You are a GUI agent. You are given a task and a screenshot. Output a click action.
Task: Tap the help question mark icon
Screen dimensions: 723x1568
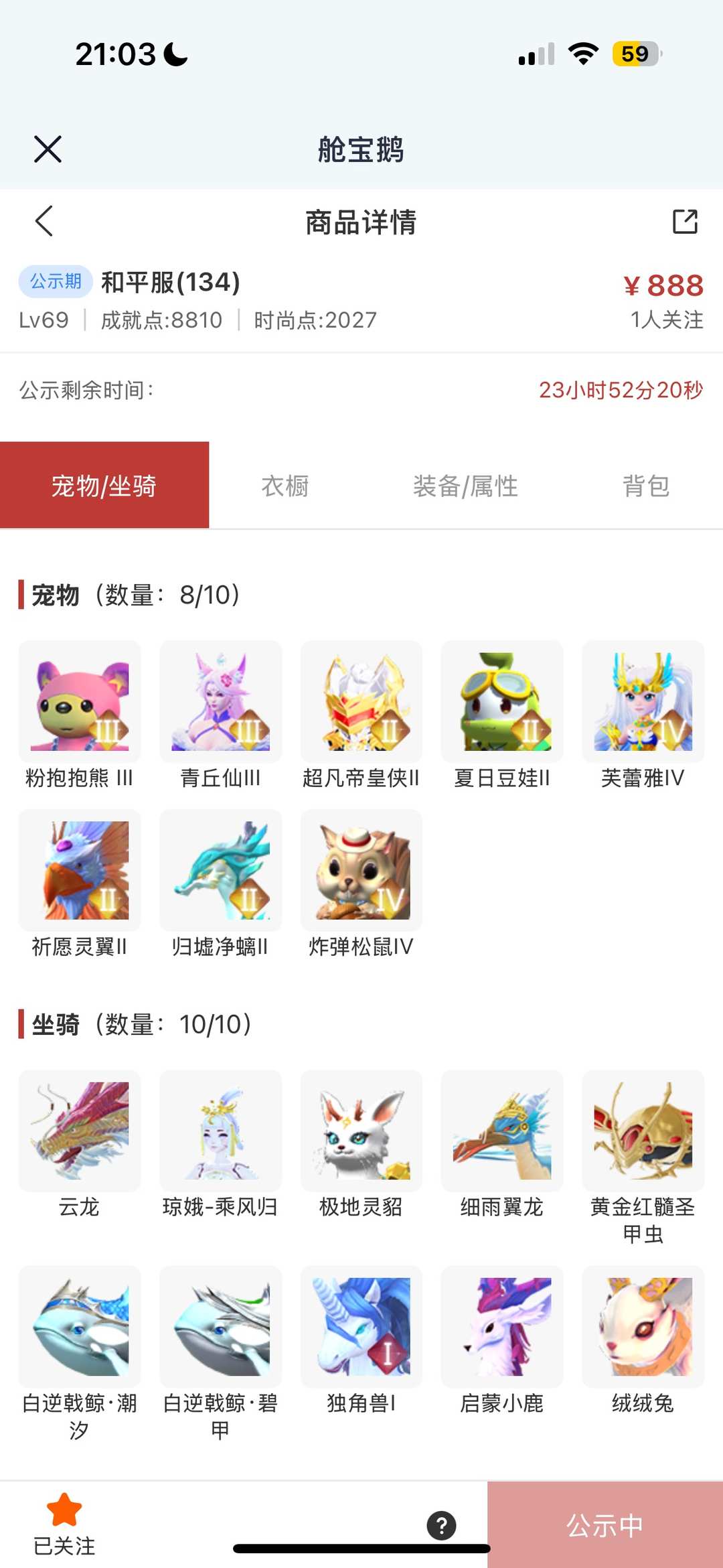click(441, 1526)
